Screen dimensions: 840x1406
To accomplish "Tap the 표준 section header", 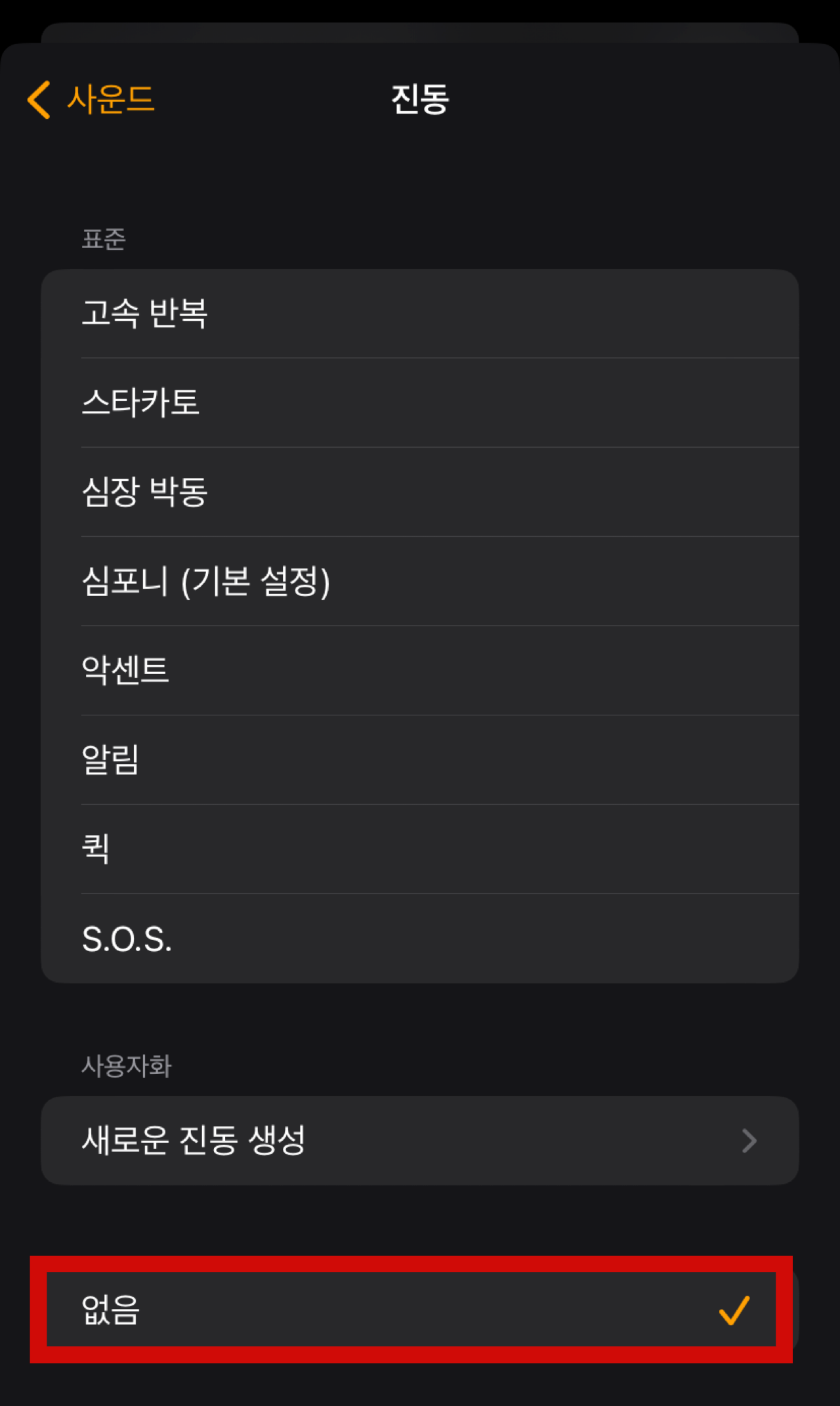I will click(x=103, y=240).
